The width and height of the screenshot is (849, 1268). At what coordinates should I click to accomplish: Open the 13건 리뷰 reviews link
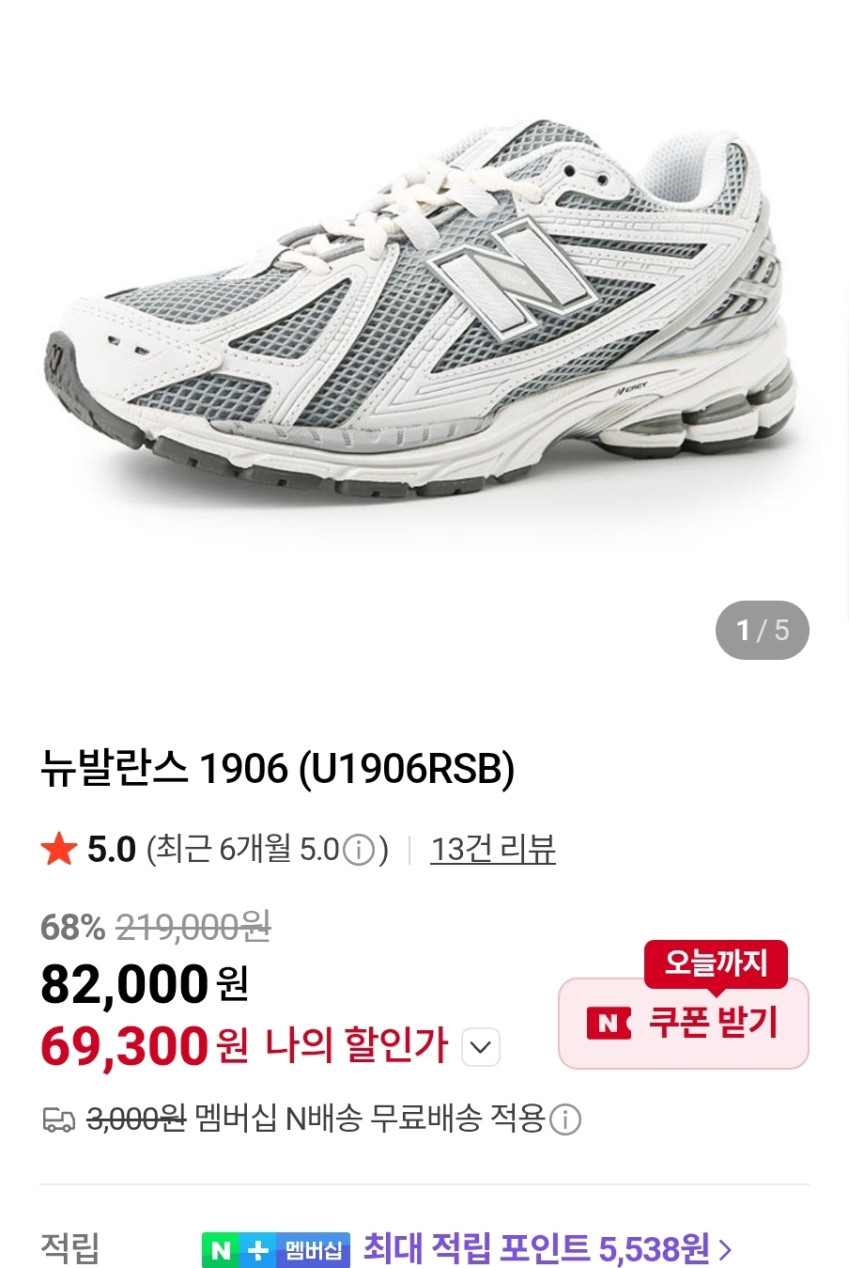(x=493, y=849)
